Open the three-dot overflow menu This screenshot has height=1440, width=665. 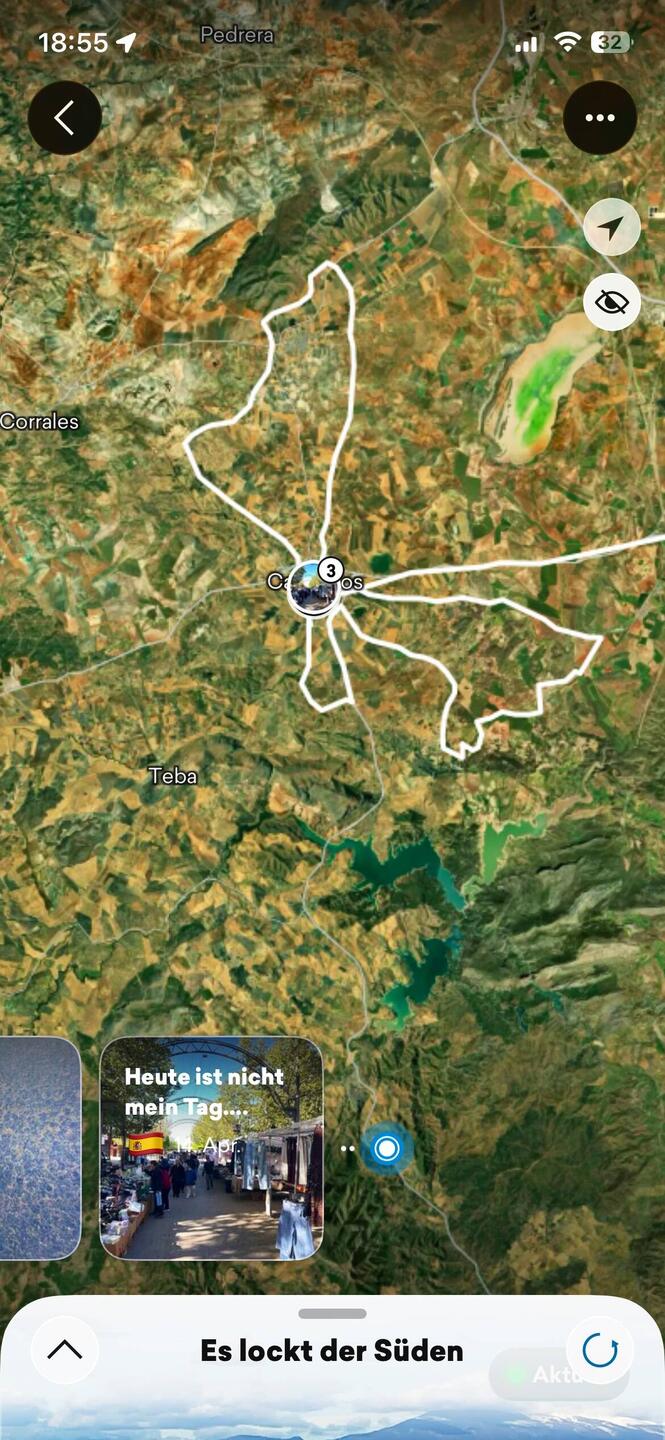point(600,118)
